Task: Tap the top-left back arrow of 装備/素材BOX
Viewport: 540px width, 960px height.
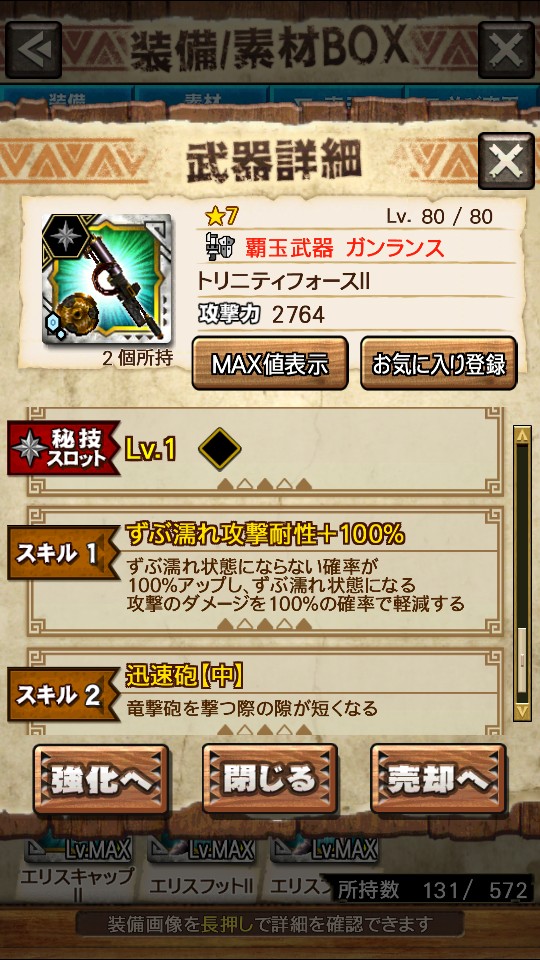Action: (34, 50)
